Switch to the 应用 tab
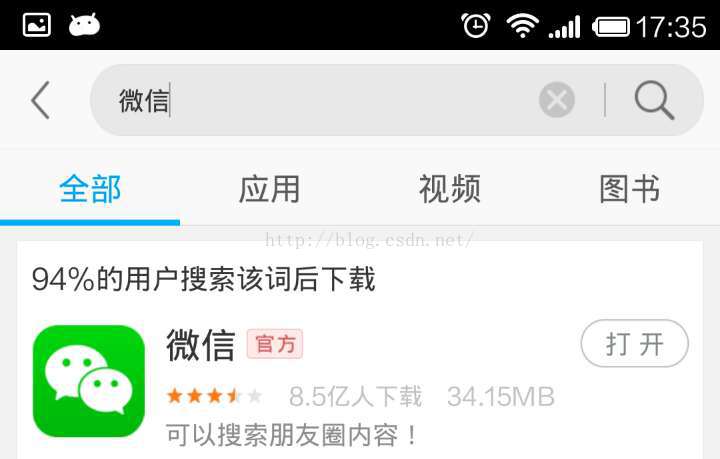This screenshot has width=720, height=459. click(x=270, y=188)
